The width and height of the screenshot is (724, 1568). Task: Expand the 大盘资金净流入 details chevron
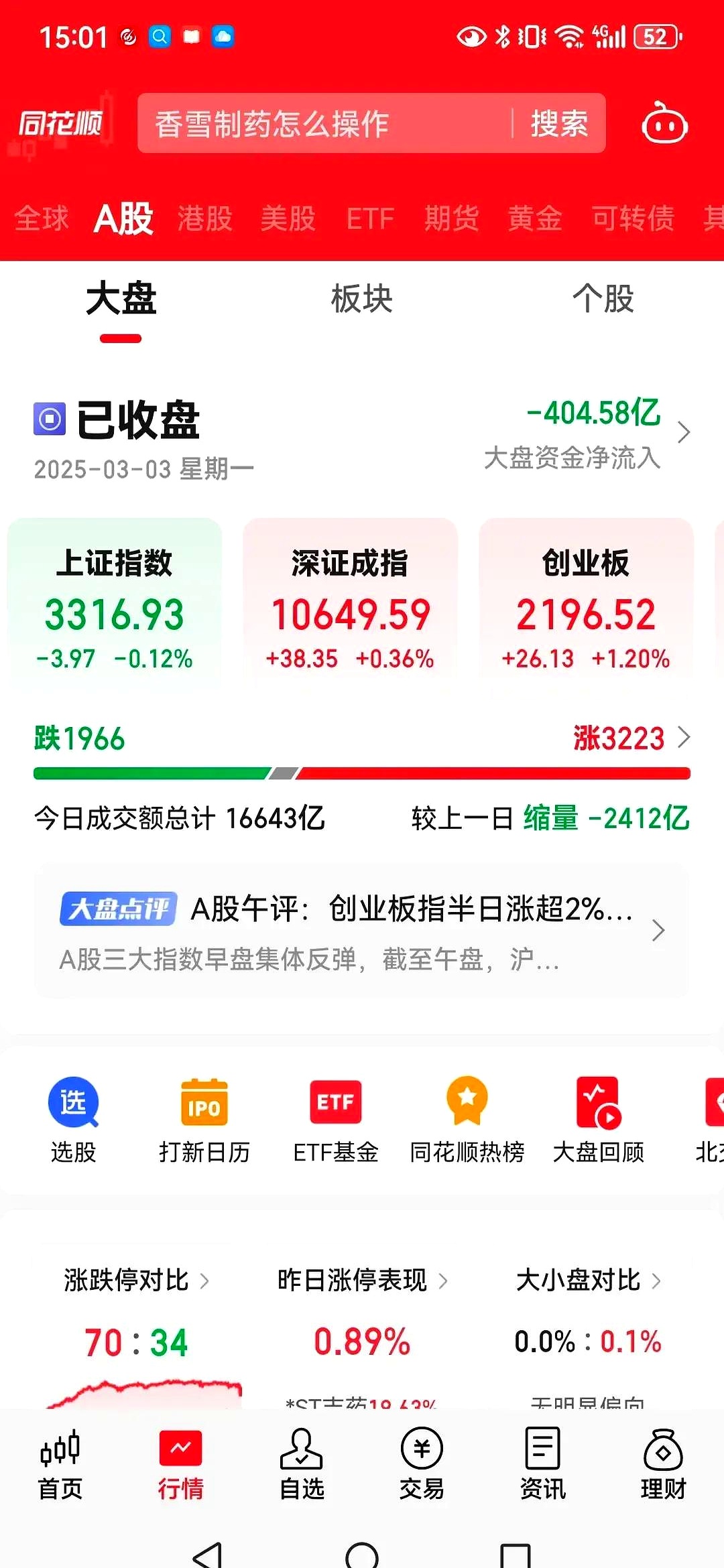pos(683,432)
